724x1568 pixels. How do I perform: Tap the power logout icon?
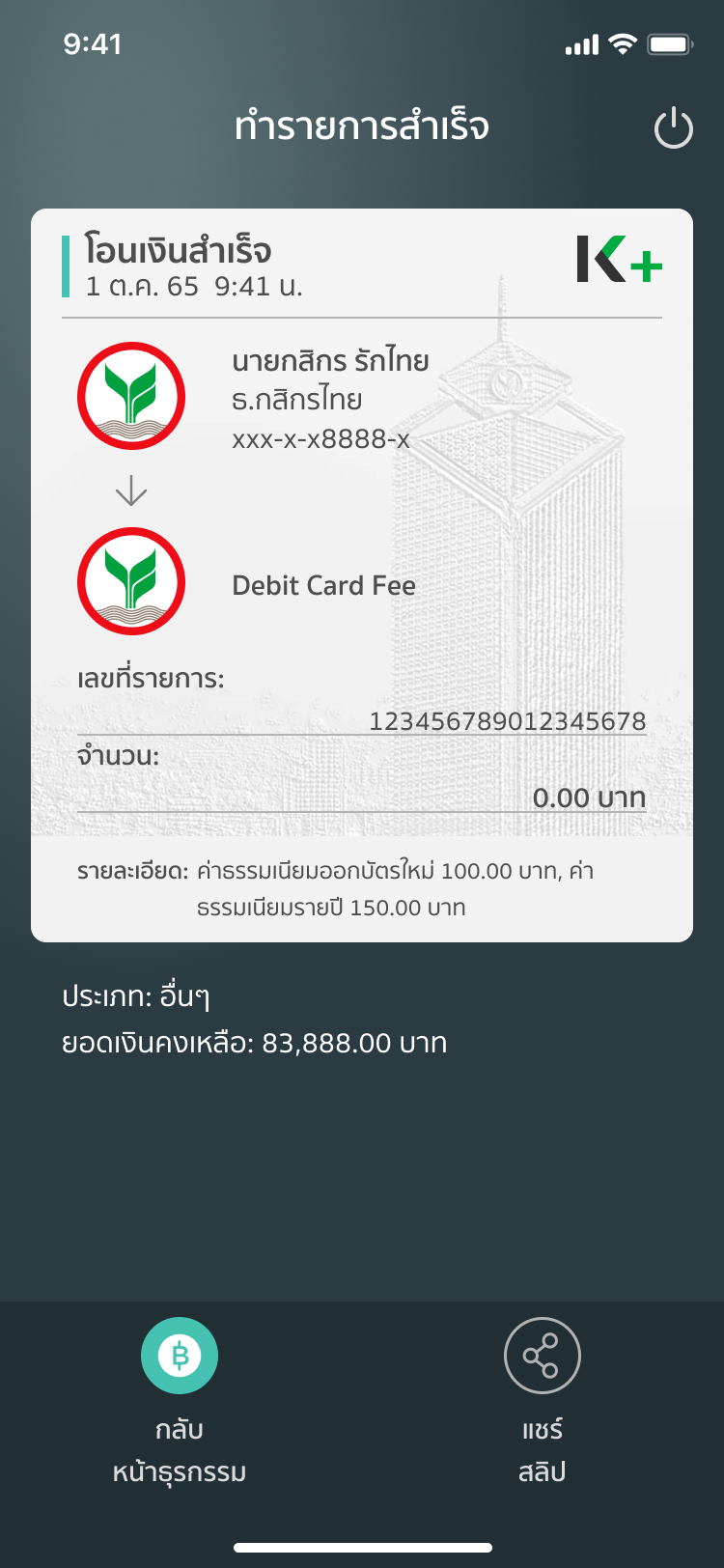tap(673, 128)
